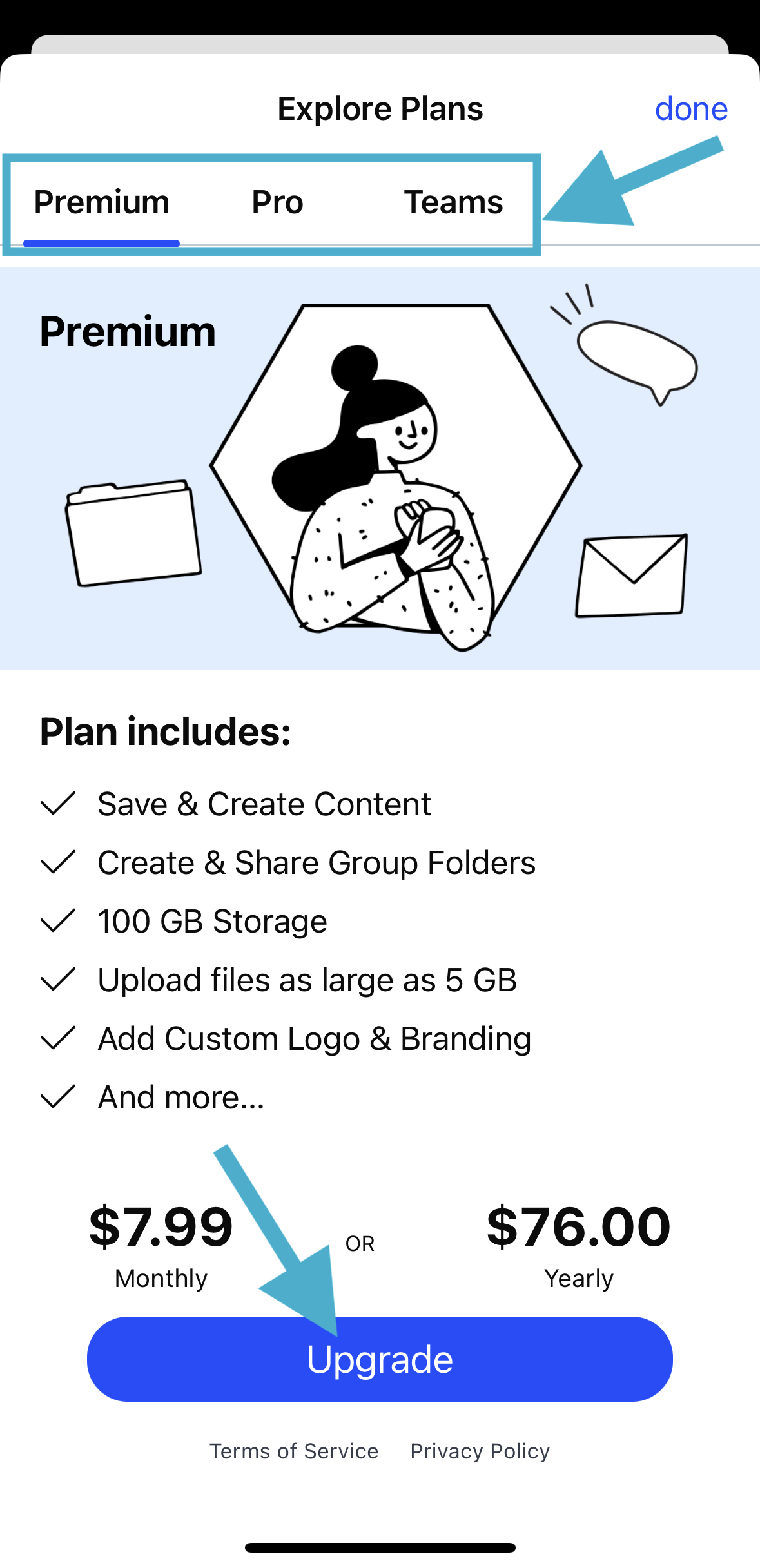Tap done to close Explore Plans
The width and height of the screenshot is (760, 1568).
[x=691, y=109]
